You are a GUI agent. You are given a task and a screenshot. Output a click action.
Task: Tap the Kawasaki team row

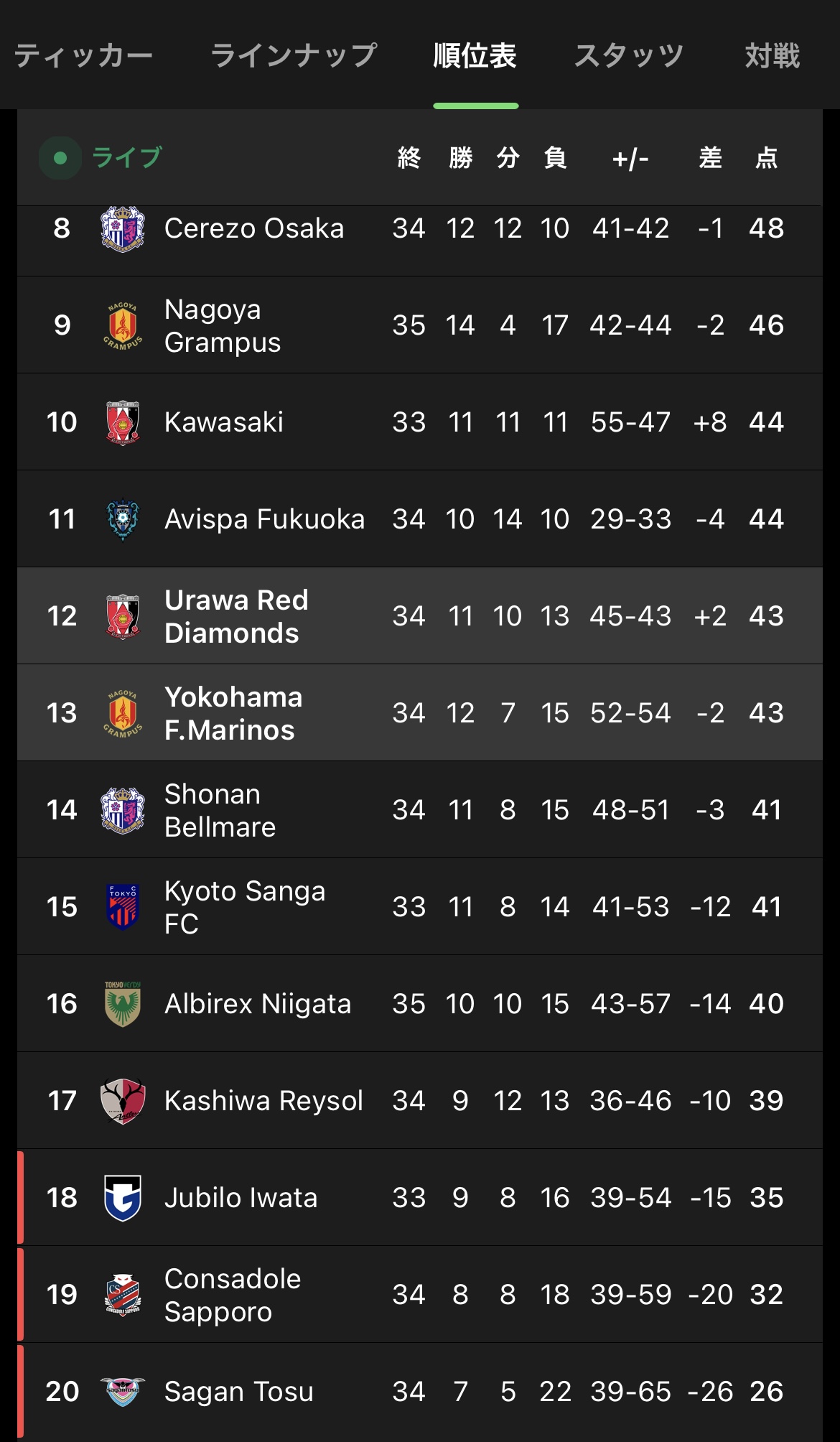click(419, 422)
